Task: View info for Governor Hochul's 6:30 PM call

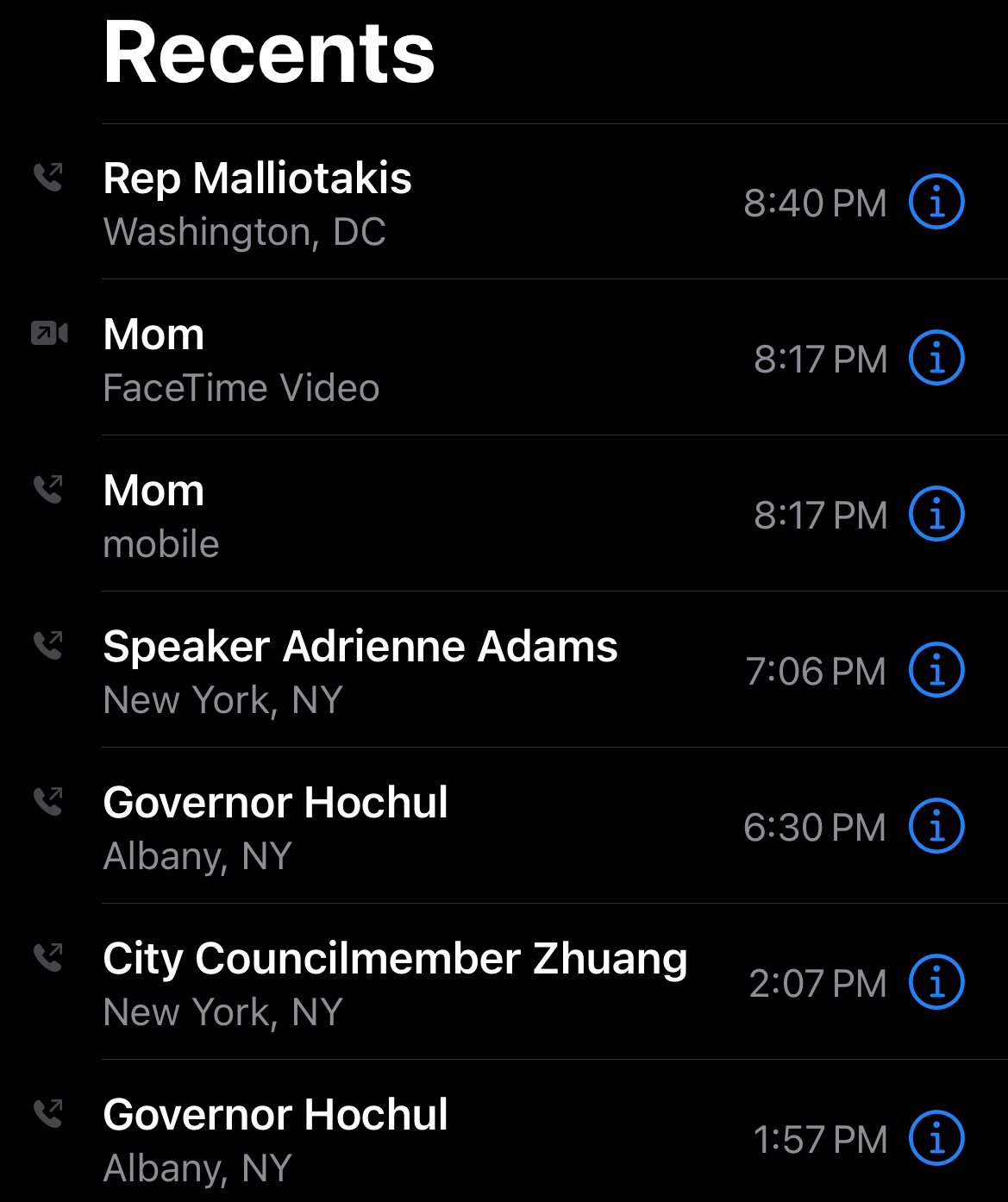Action: click(936, 827)
